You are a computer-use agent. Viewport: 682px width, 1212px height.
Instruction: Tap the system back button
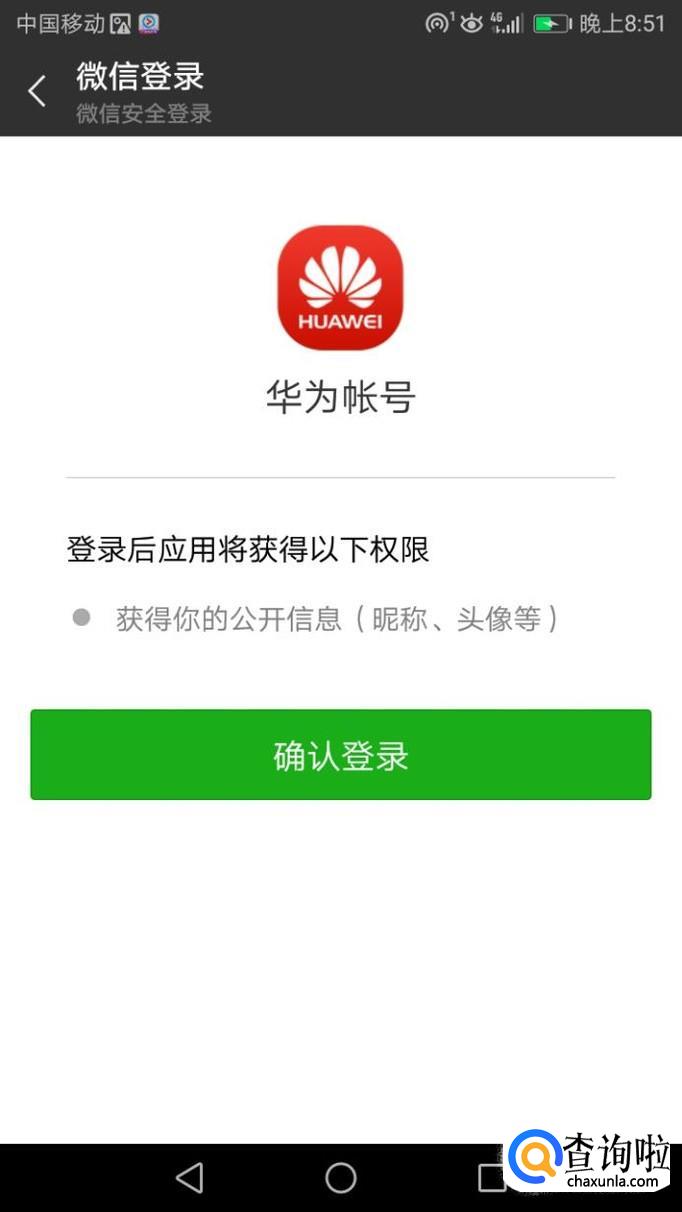190,1177
